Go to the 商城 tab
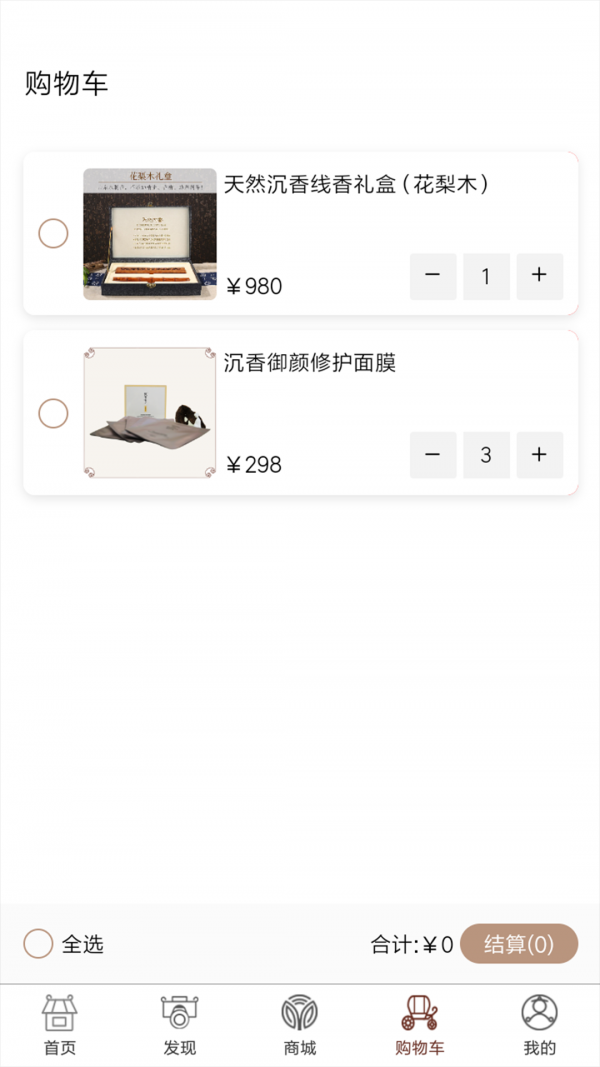The image size is (600, 1067). 300,1025
